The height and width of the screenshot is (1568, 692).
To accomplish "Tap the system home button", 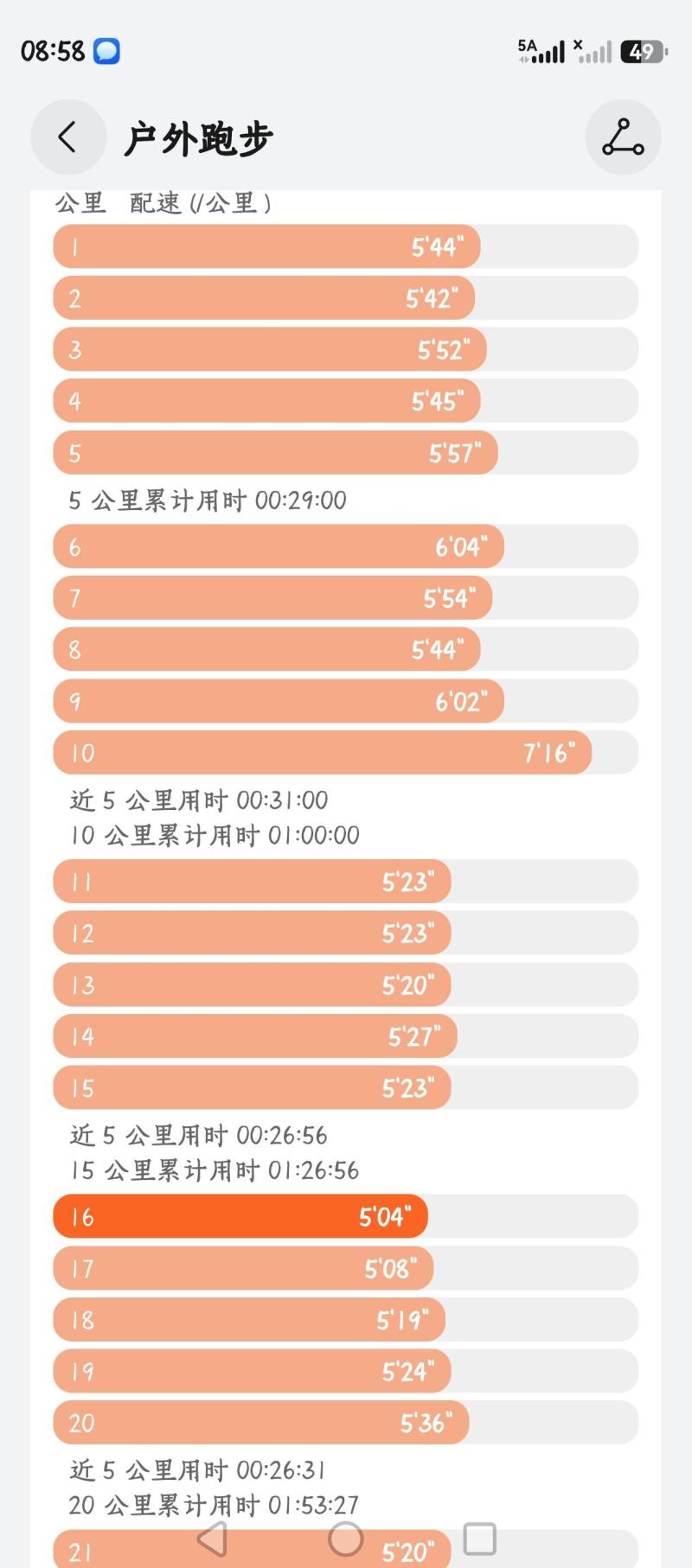I will point(346,1539).
